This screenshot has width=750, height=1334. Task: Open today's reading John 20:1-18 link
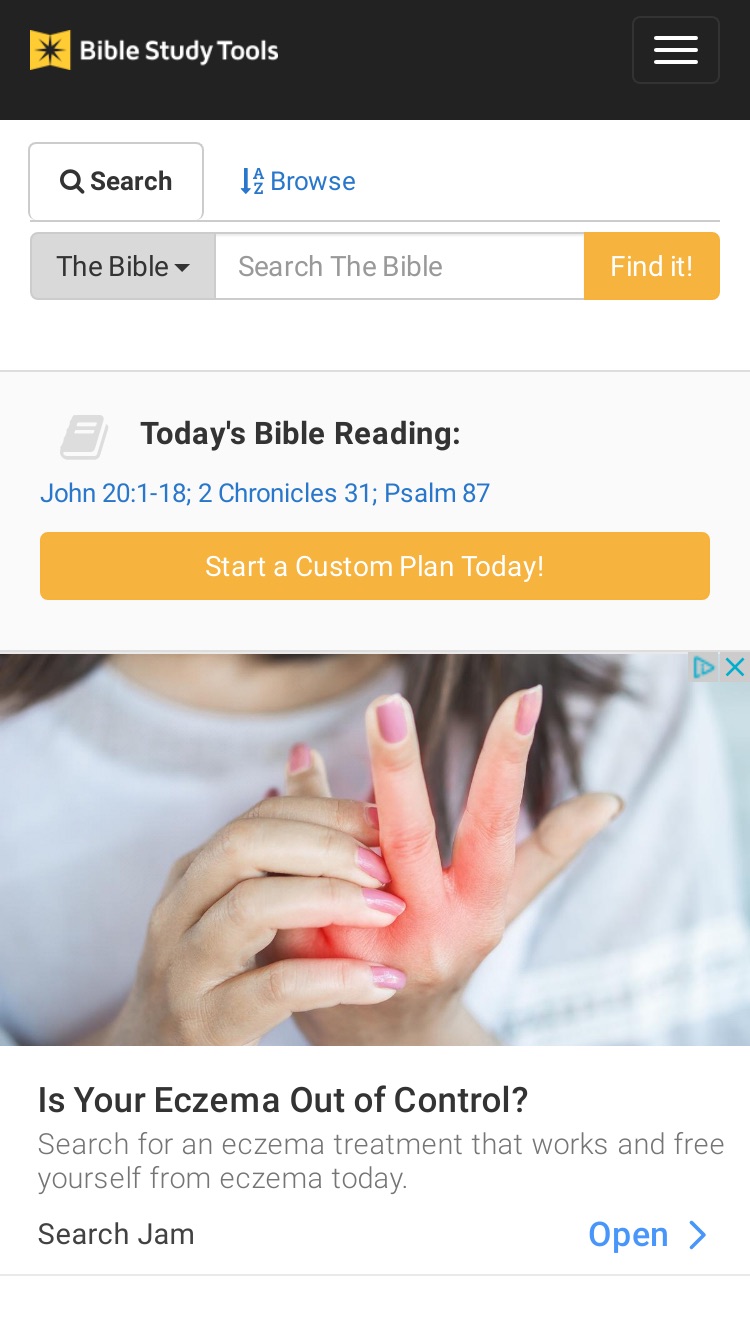[115, 493]
